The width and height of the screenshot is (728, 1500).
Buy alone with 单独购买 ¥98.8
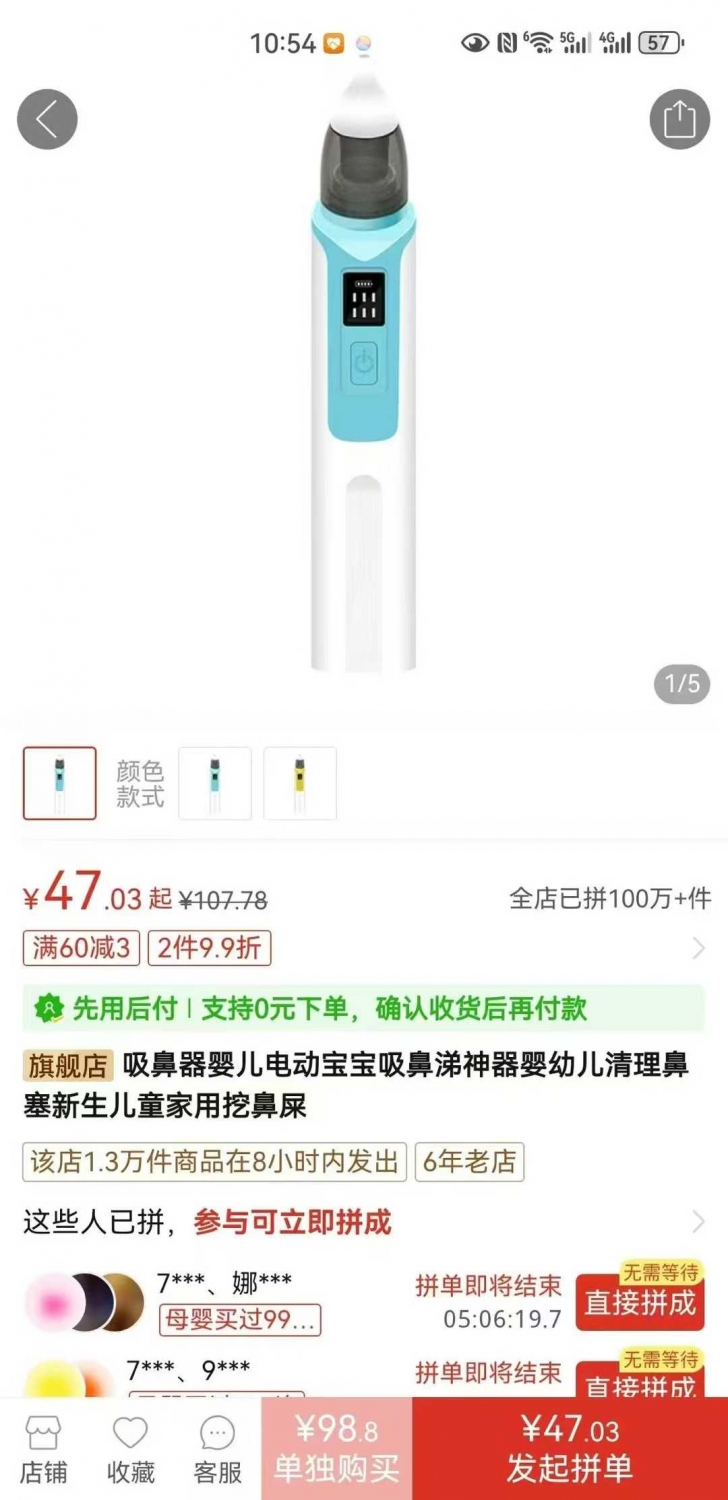(x=337, y=1448)
